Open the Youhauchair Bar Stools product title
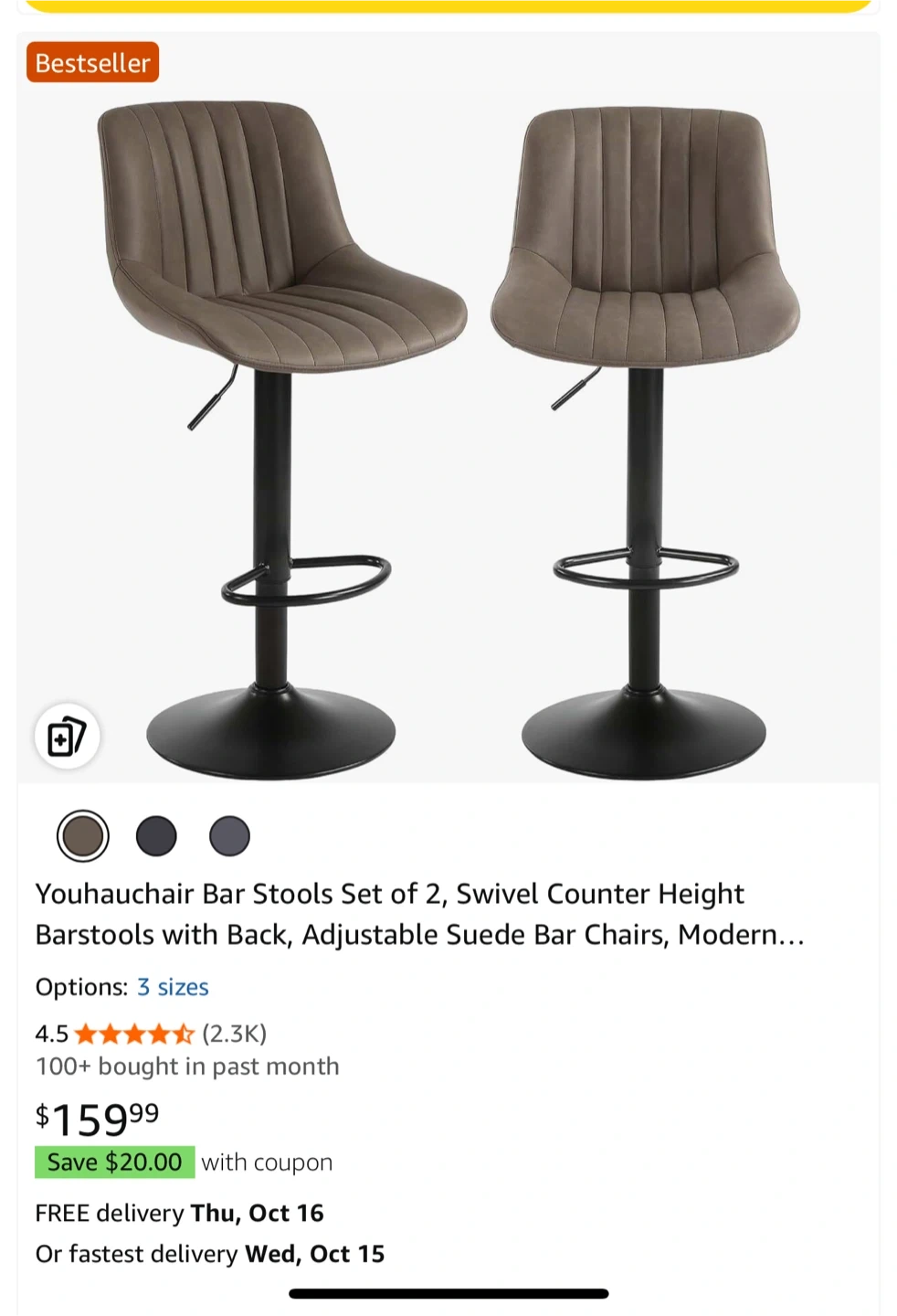897x1316 pixels. pos(420,914)
